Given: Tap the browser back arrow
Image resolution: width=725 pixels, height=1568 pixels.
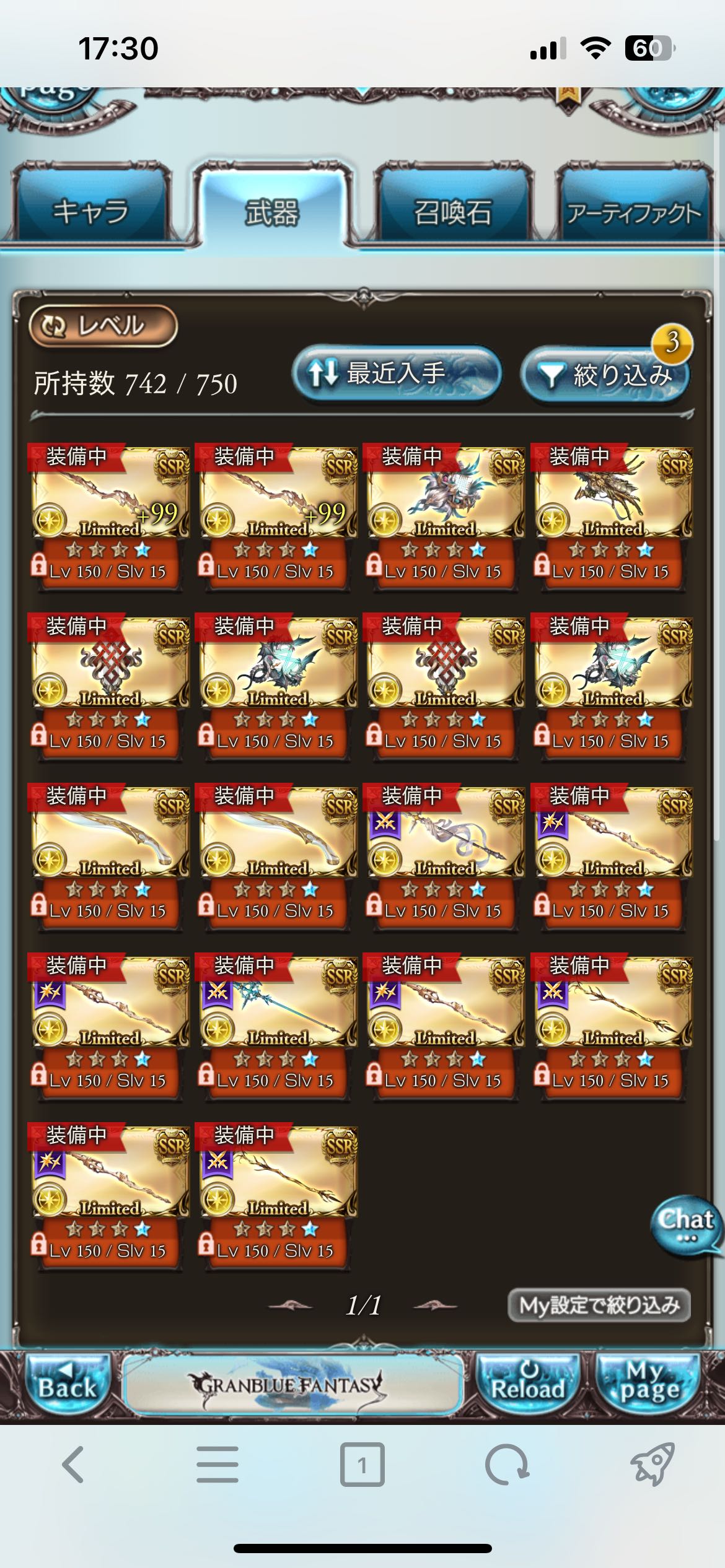Looking at the screenshot, I should [x=73, y=1465].
